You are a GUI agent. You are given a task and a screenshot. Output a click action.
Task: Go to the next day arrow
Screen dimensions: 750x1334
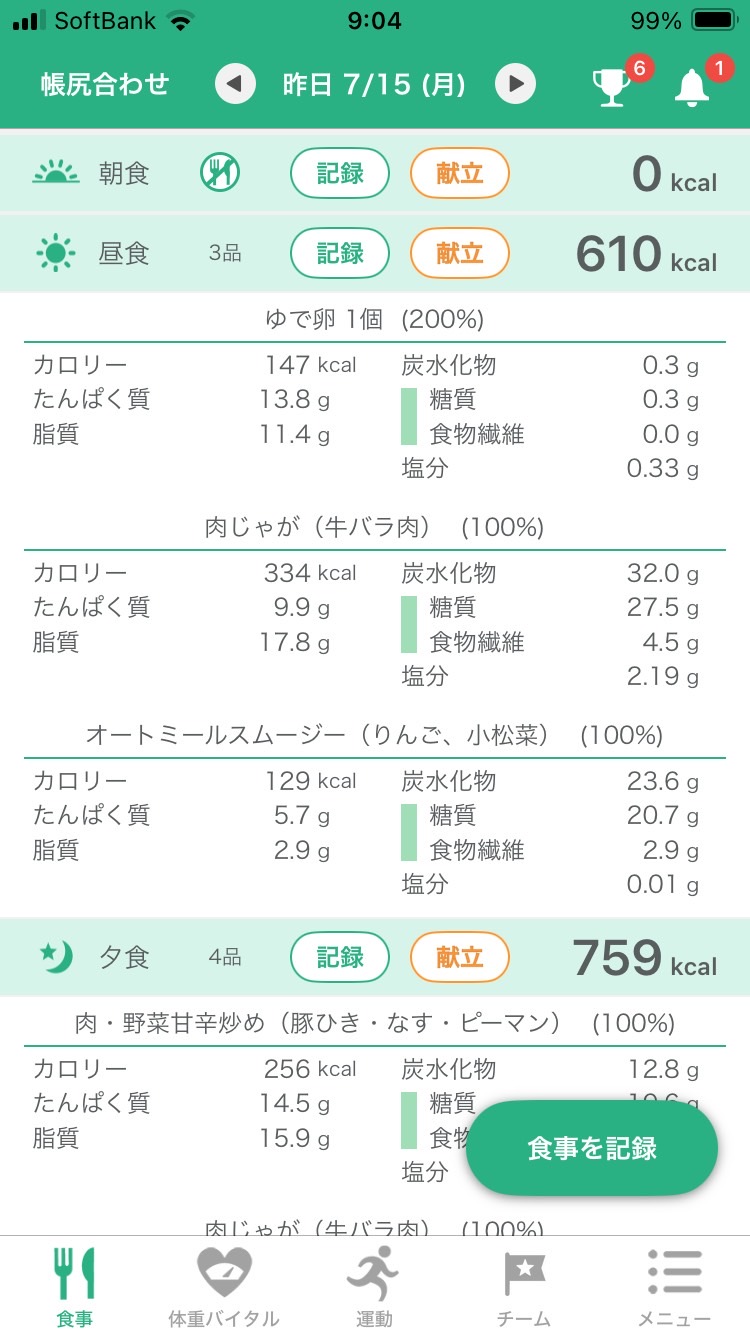(x=516, y=84)
